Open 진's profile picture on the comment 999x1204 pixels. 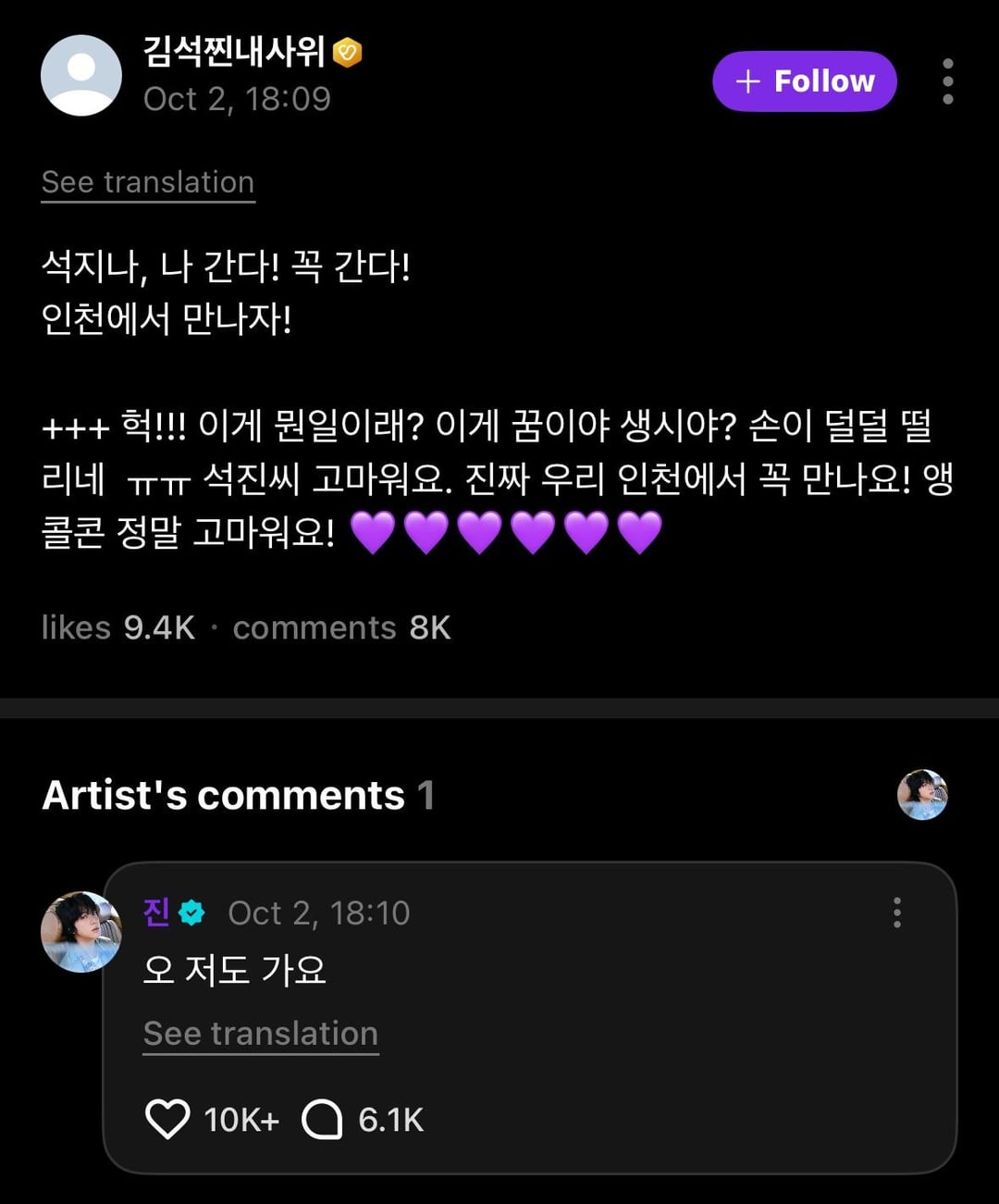tap(81, 932)
